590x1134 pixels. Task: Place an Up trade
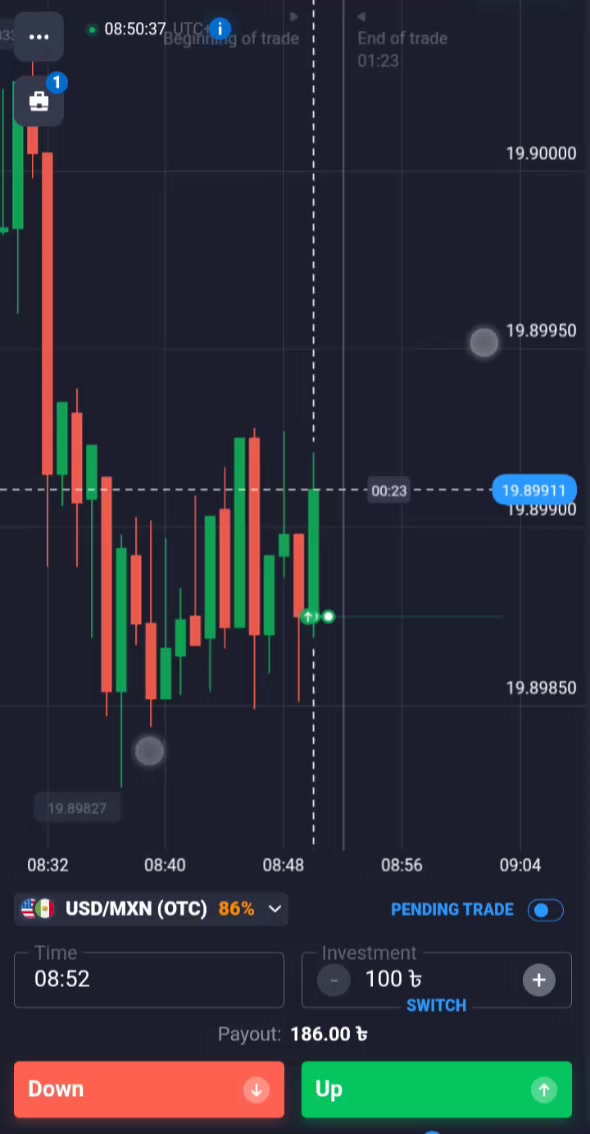[x=436, y=1089]
